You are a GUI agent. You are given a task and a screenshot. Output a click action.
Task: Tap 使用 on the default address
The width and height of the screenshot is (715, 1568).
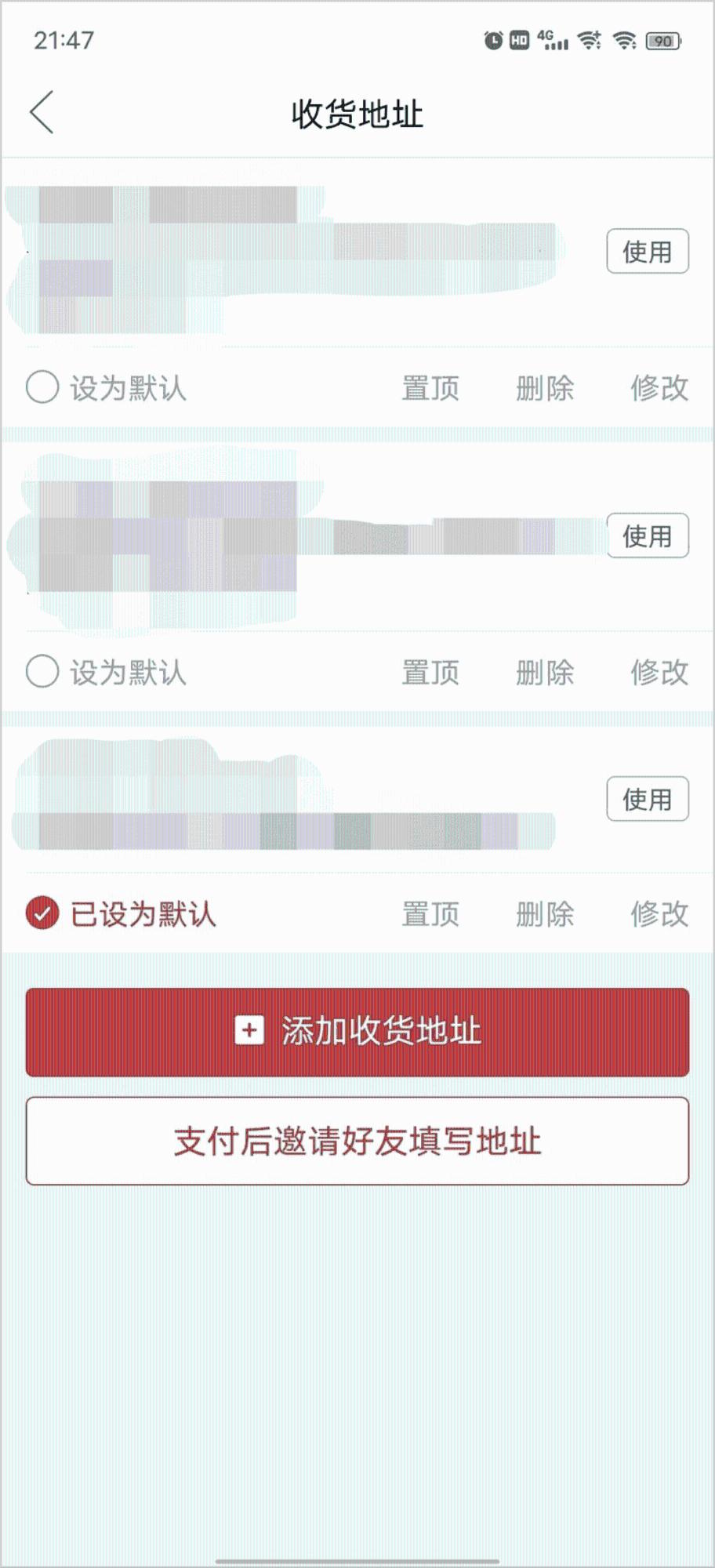pyautogui.click(x=648, y=799)
